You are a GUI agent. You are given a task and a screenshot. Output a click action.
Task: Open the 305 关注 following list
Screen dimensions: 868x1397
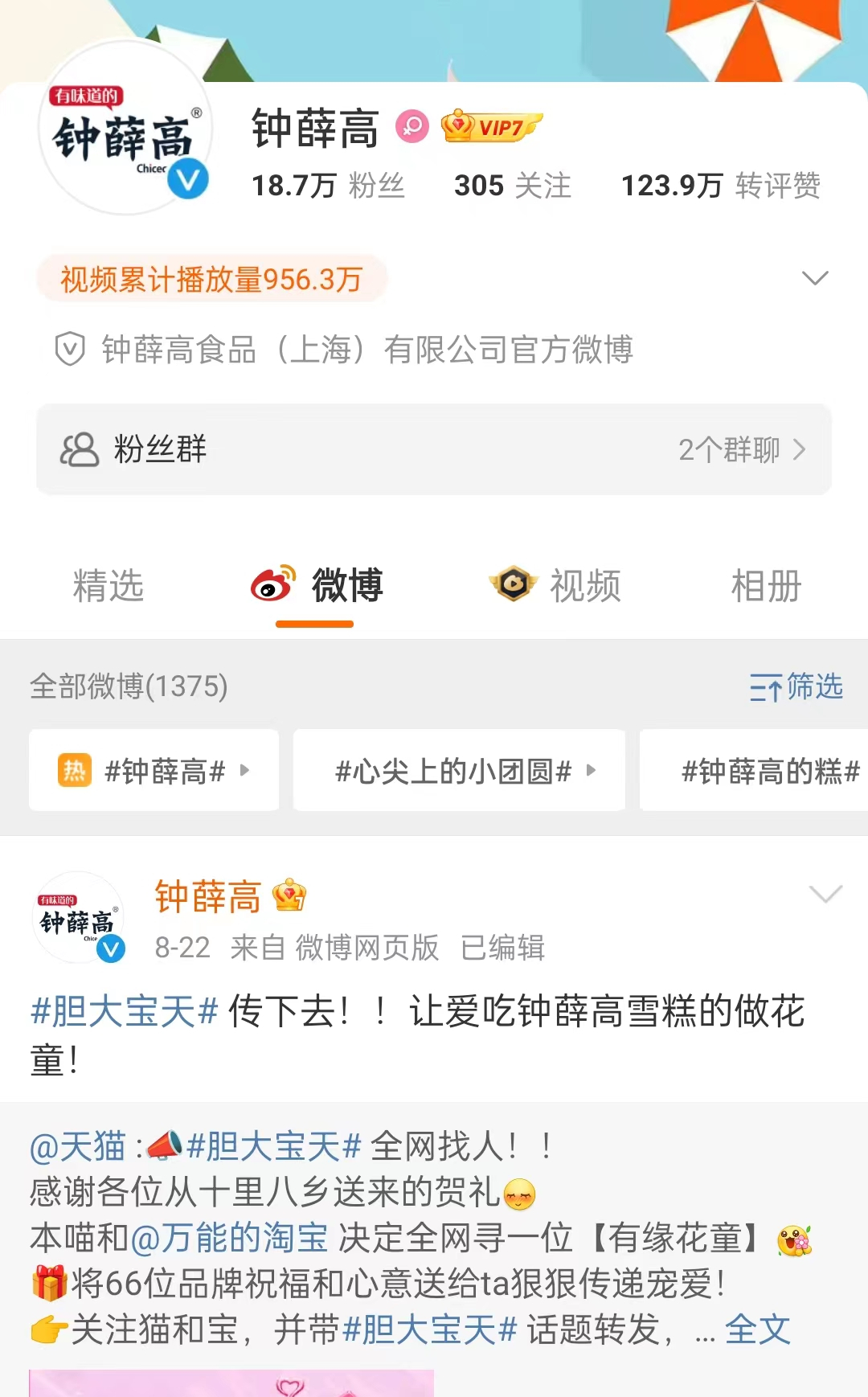pos(512,186)
